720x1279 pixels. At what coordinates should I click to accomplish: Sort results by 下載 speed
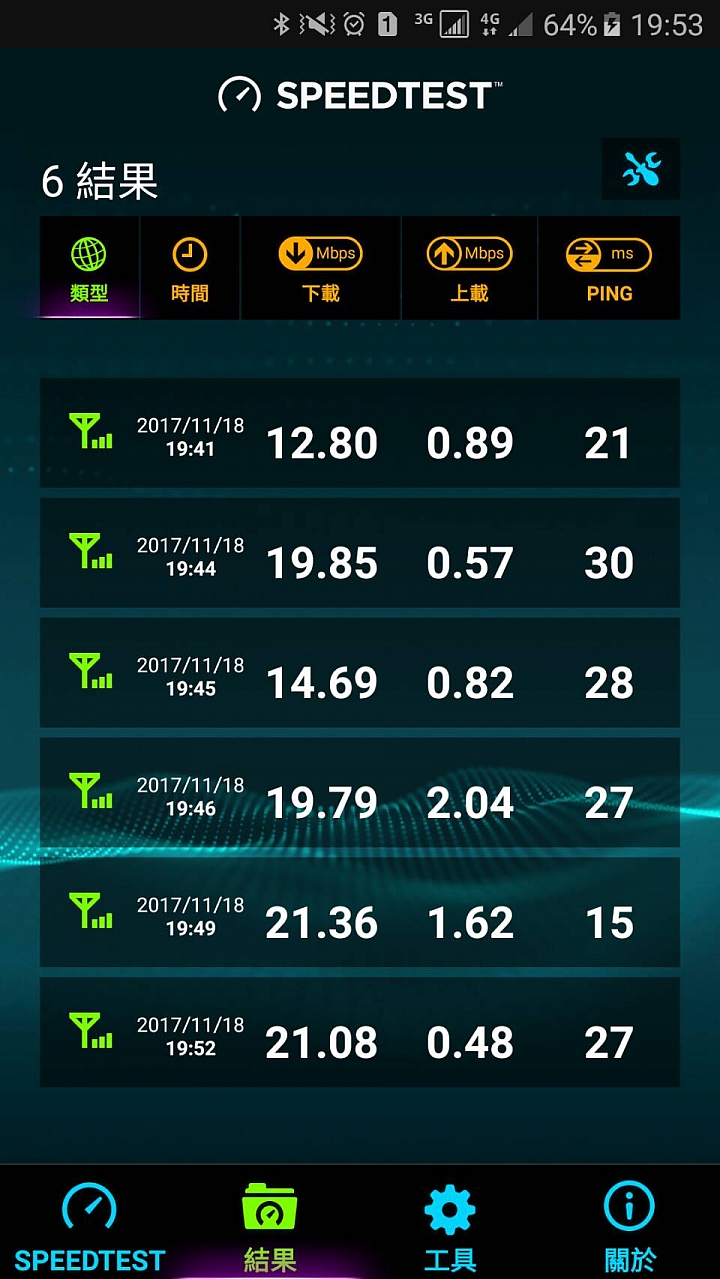(x=320, y=269)
